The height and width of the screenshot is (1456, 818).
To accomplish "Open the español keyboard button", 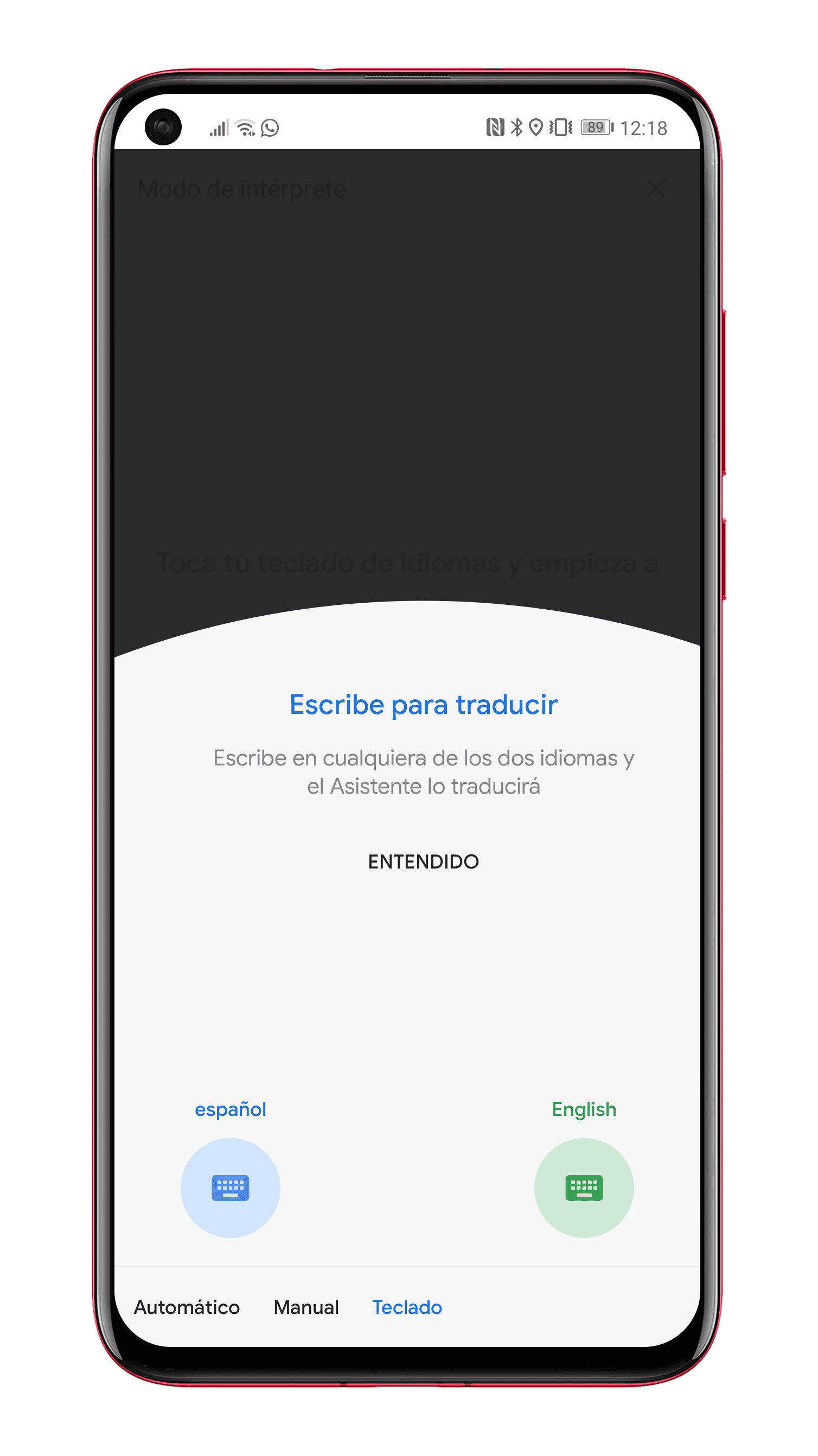I will 230,1187.
